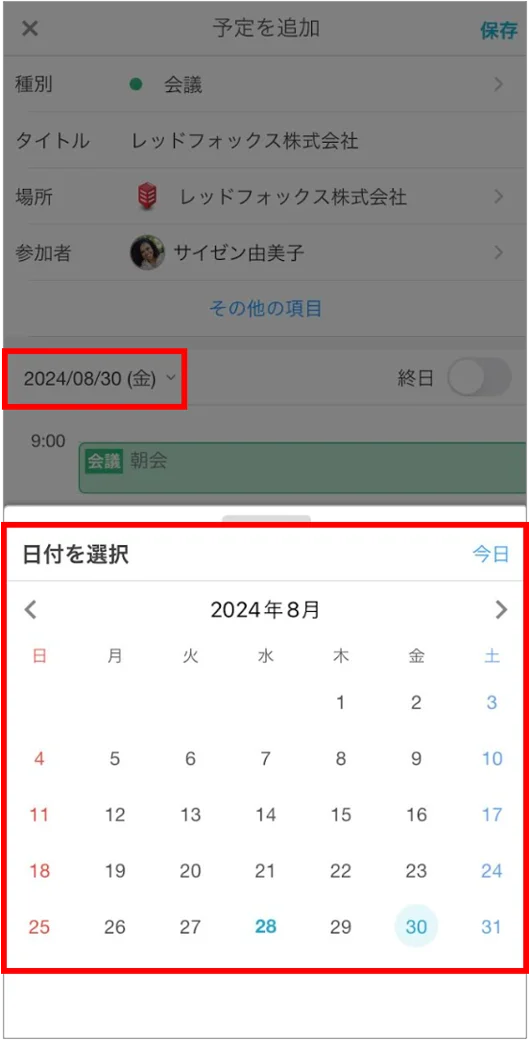Open the 場所 row
This screenshot has width=530, height=1040.
pos(265,196)
